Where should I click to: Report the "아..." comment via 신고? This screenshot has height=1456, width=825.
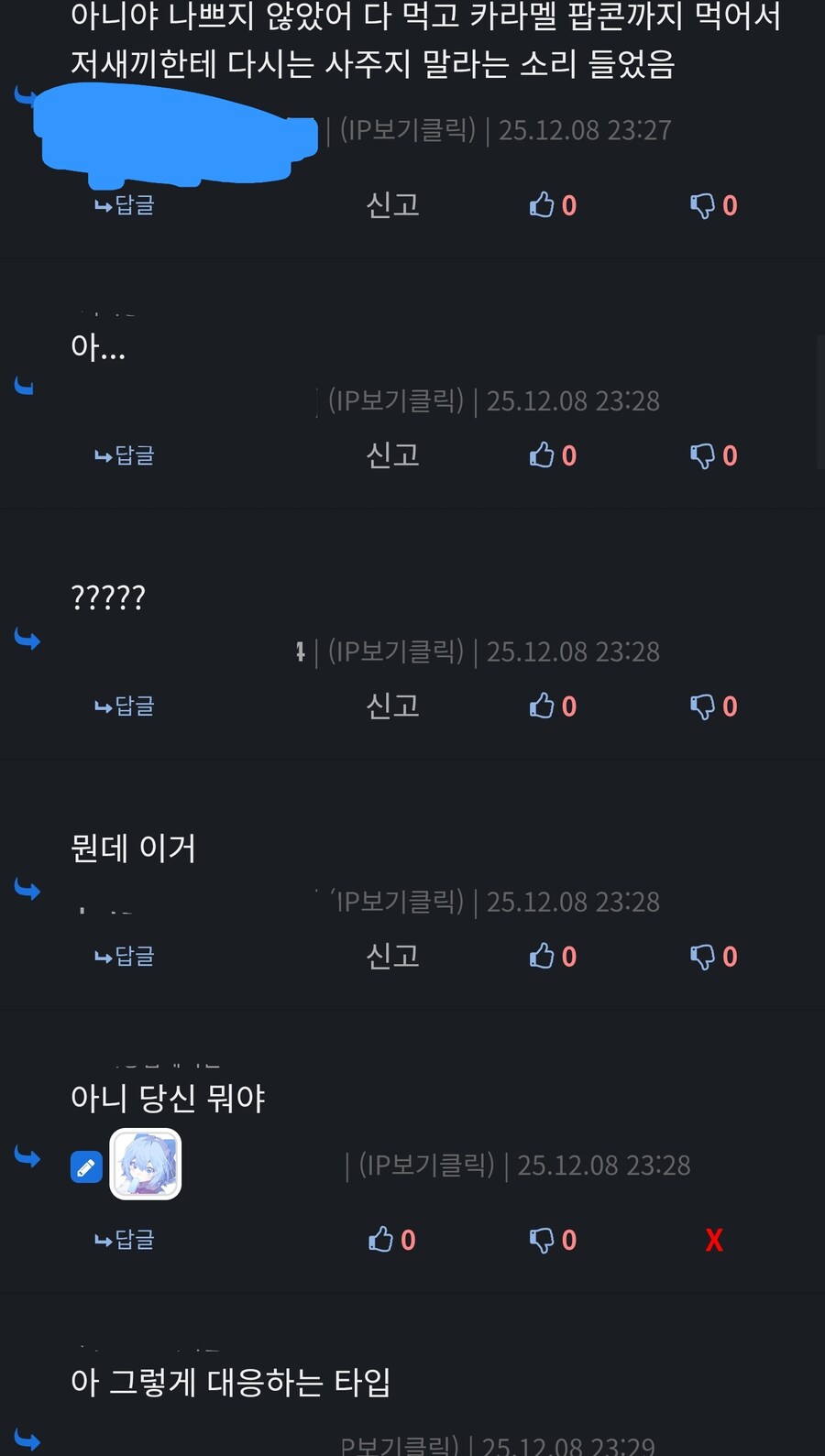(x=392, y=455)
